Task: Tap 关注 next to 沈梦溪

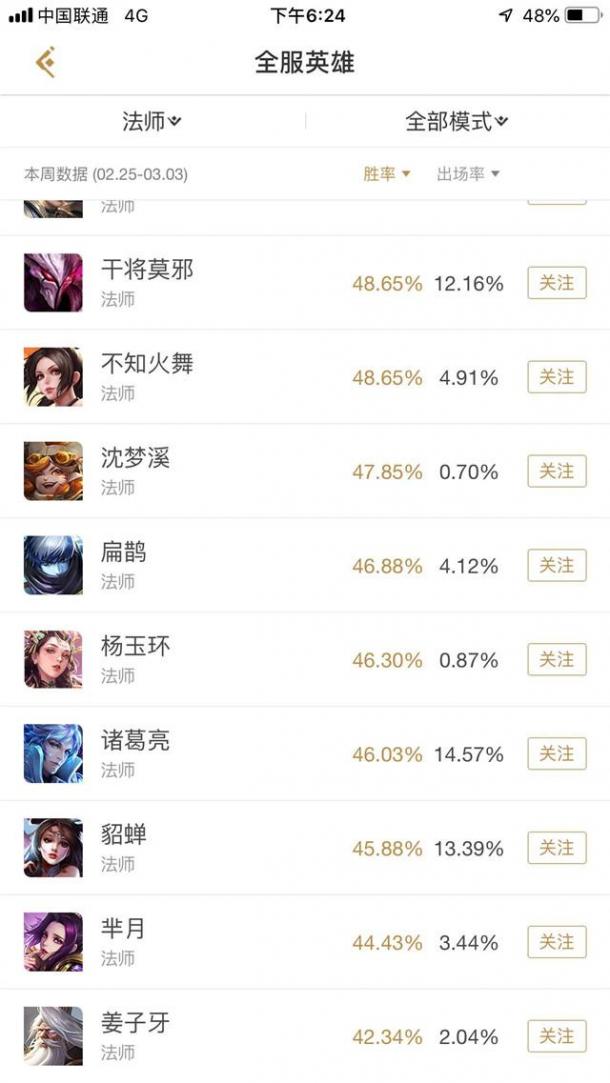Action: point(557,471)
